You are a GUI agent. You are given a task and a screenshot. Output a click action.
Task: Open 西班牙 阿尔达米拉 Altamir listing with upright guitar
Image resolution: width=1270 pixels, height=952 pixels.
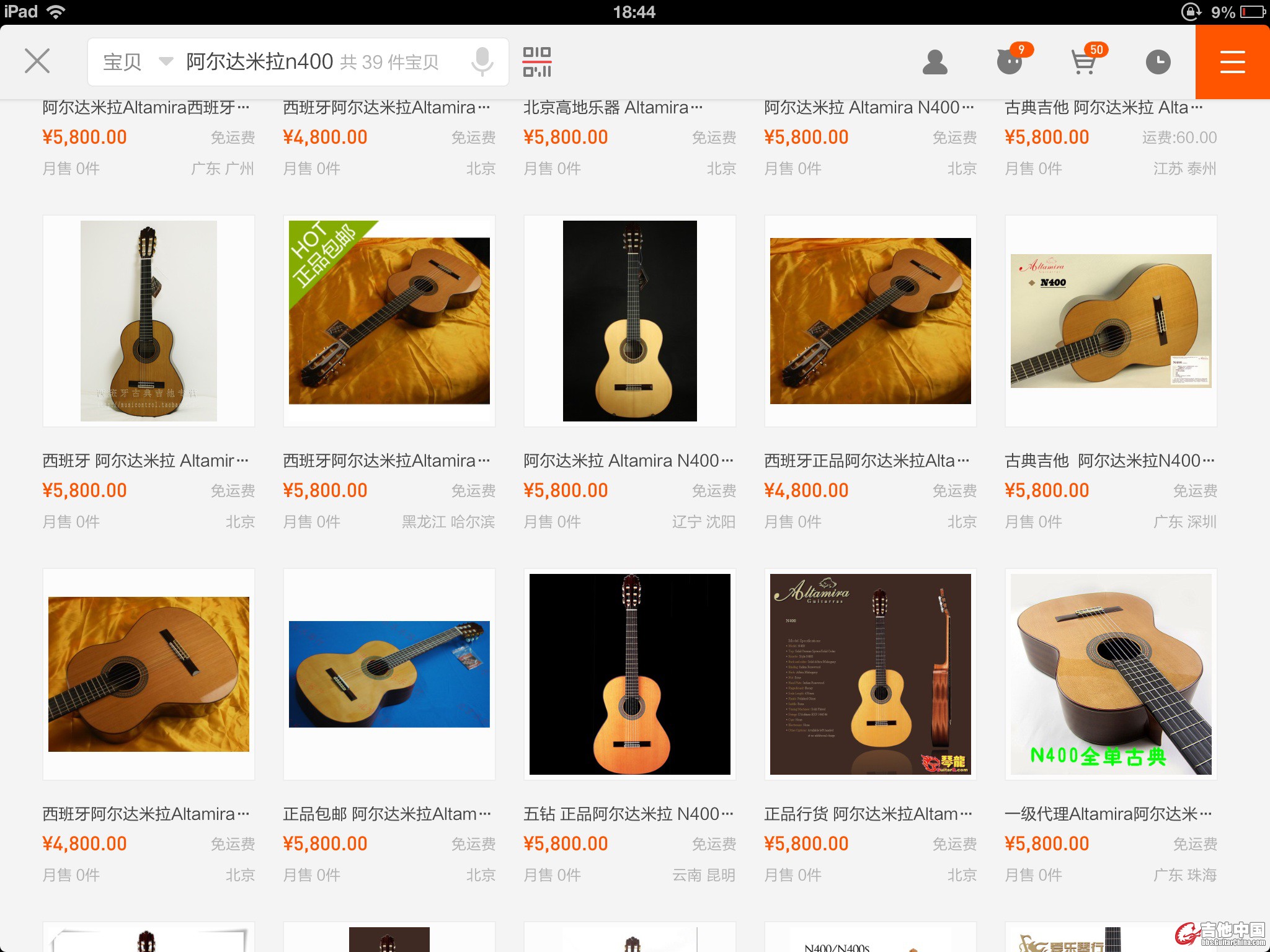tap(149, 320)
